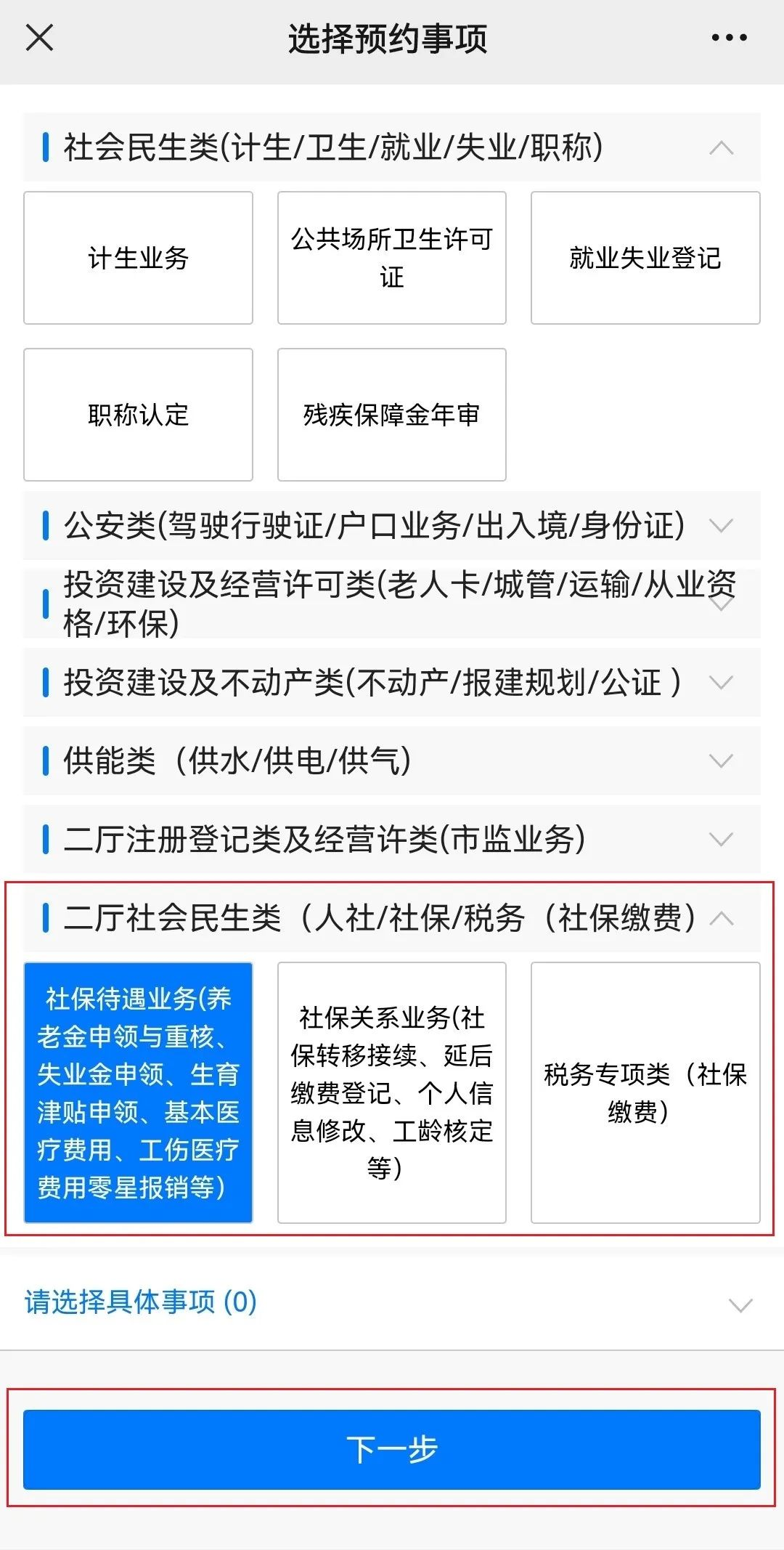
Task: Choose 公共场所卫生许可证
Action: (391, 258)
